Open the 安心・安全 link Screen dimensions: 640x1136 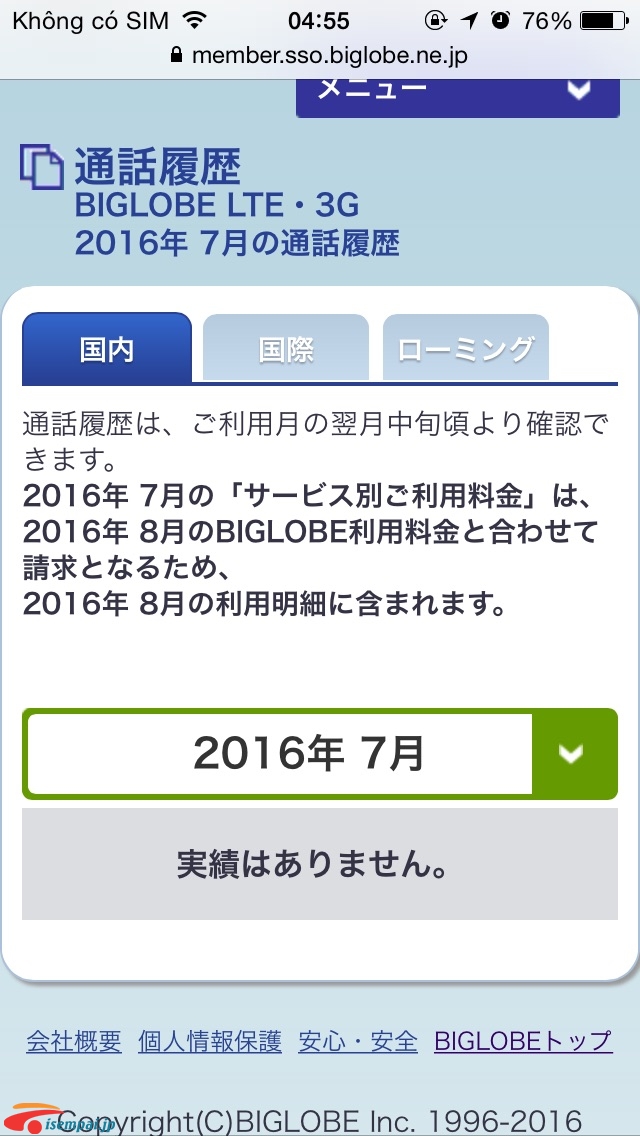pyautogui.click(x=358, y=1041)
